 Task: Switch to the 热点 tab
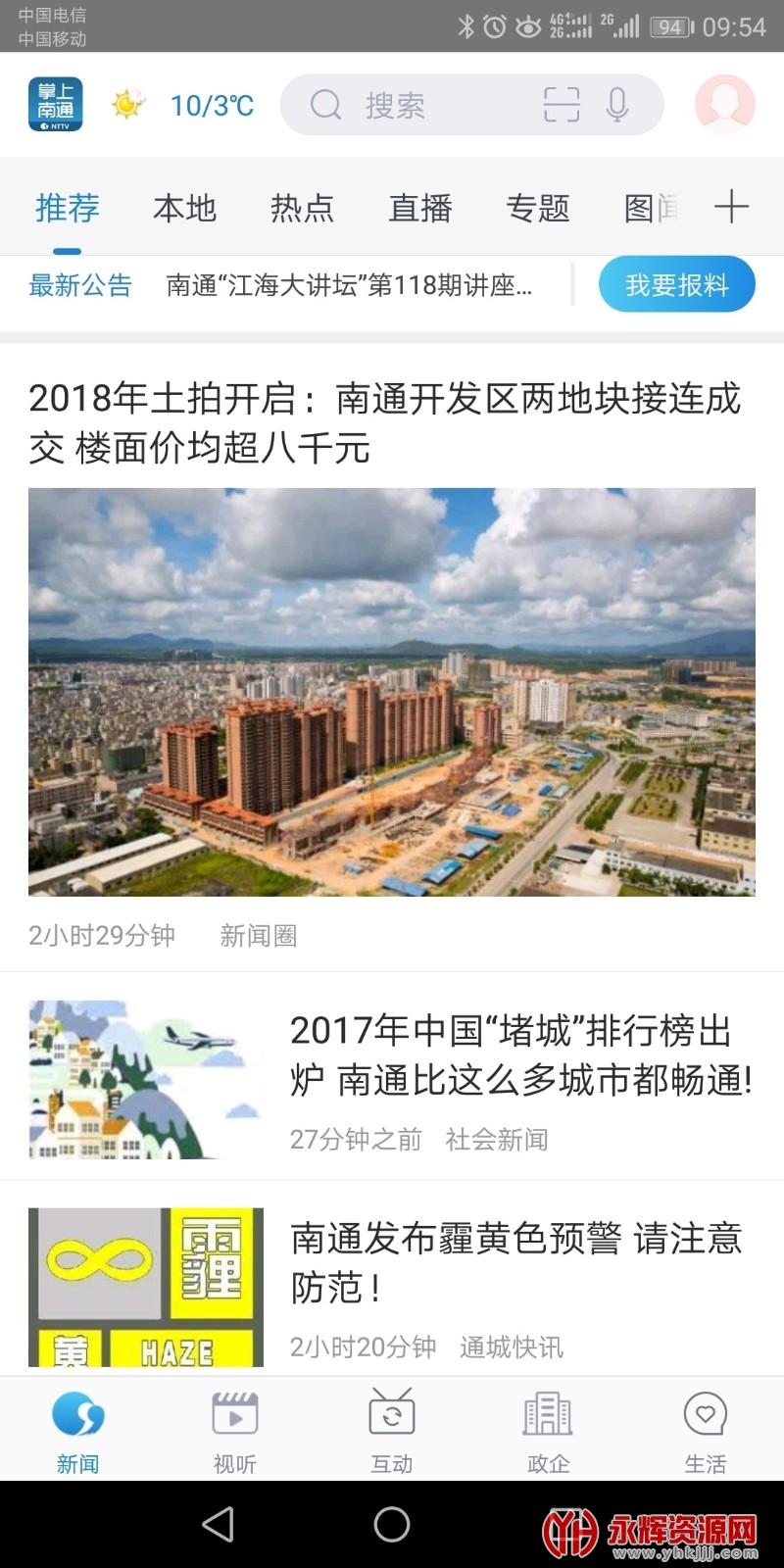point(302,208)
